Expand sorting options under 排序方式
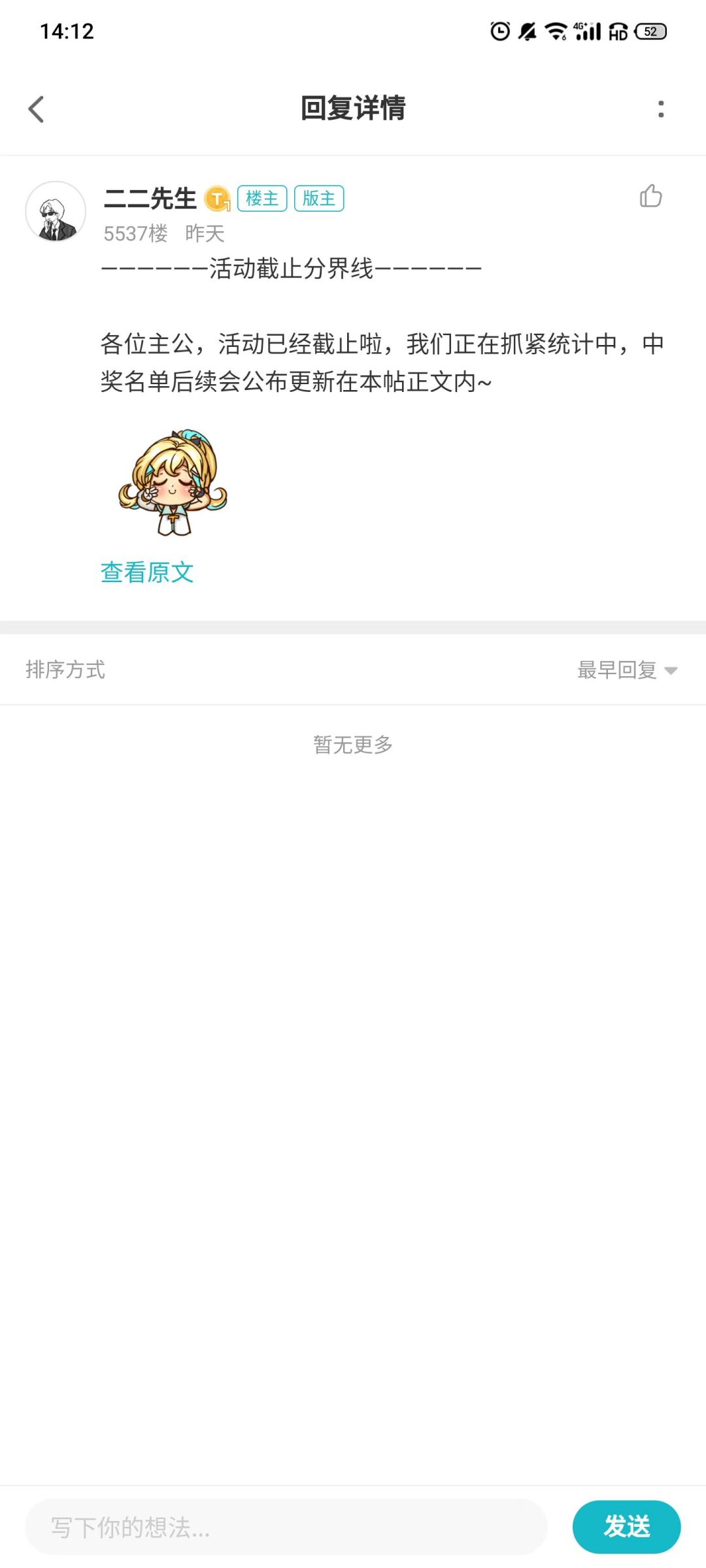 pos(65,670)
